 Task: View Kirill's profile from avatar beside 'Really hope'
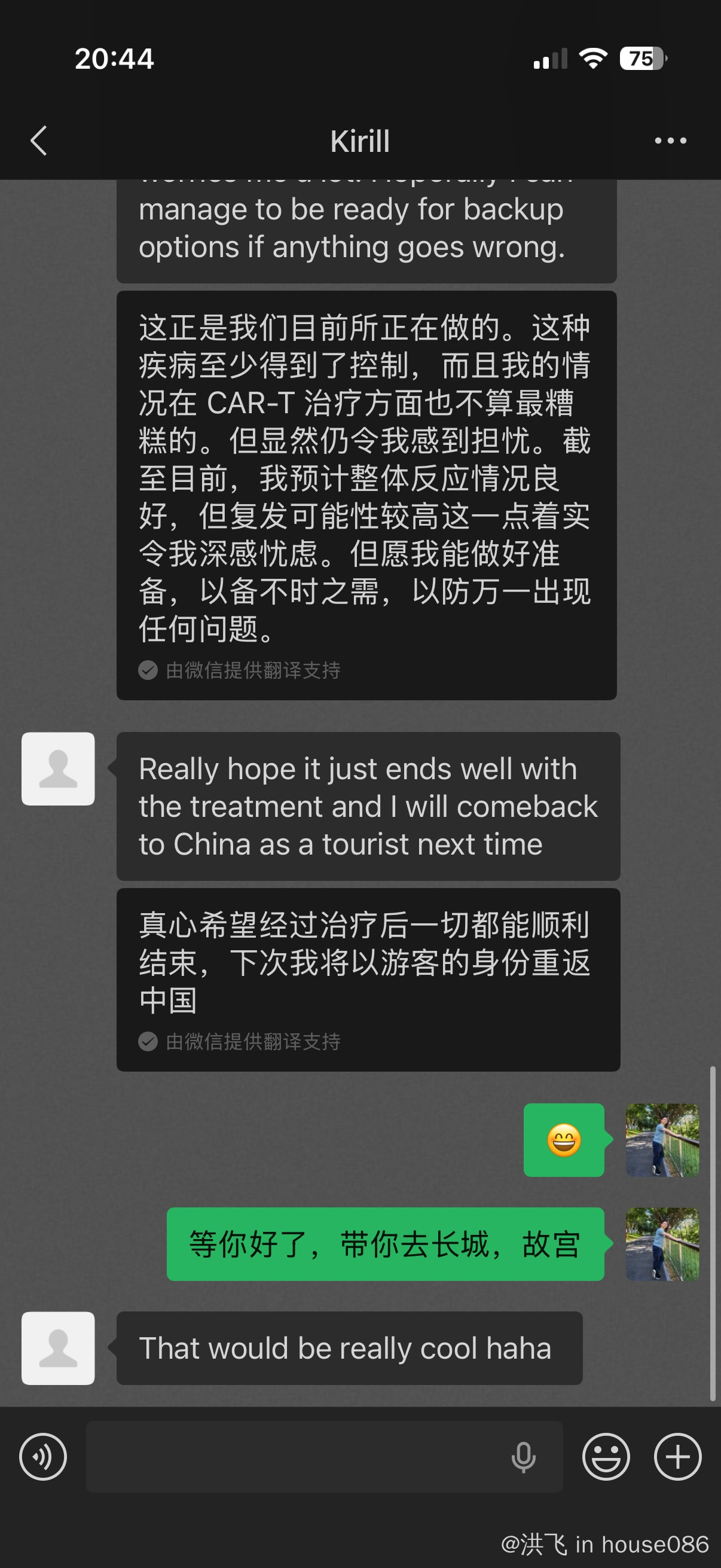(58, 769)
